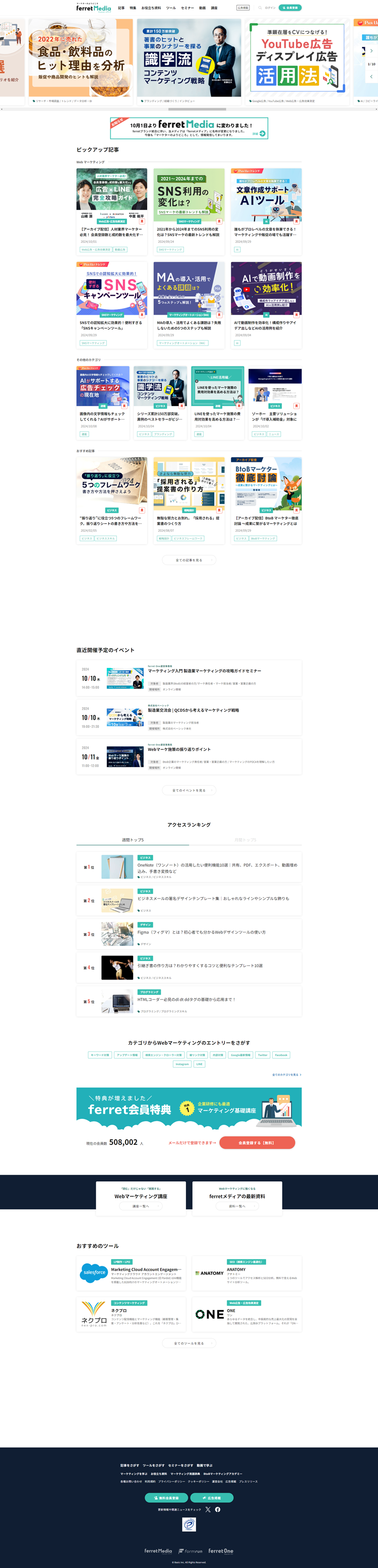Go to the next carousel slide
This screenshot has height=1568, width=378.
pyautogui.click(x=371, y=50)
